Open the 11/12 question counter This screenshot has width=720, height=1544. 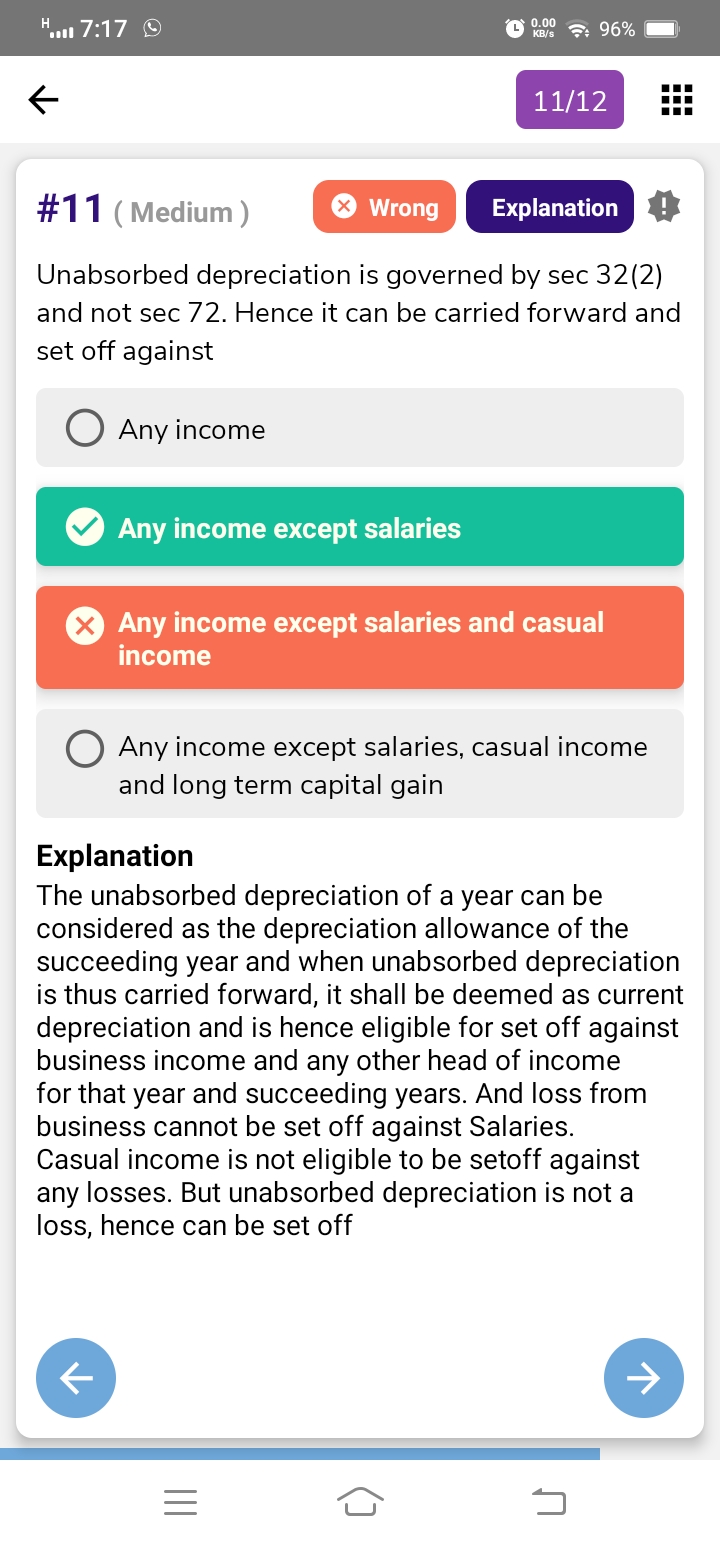(x=569, y=100)
